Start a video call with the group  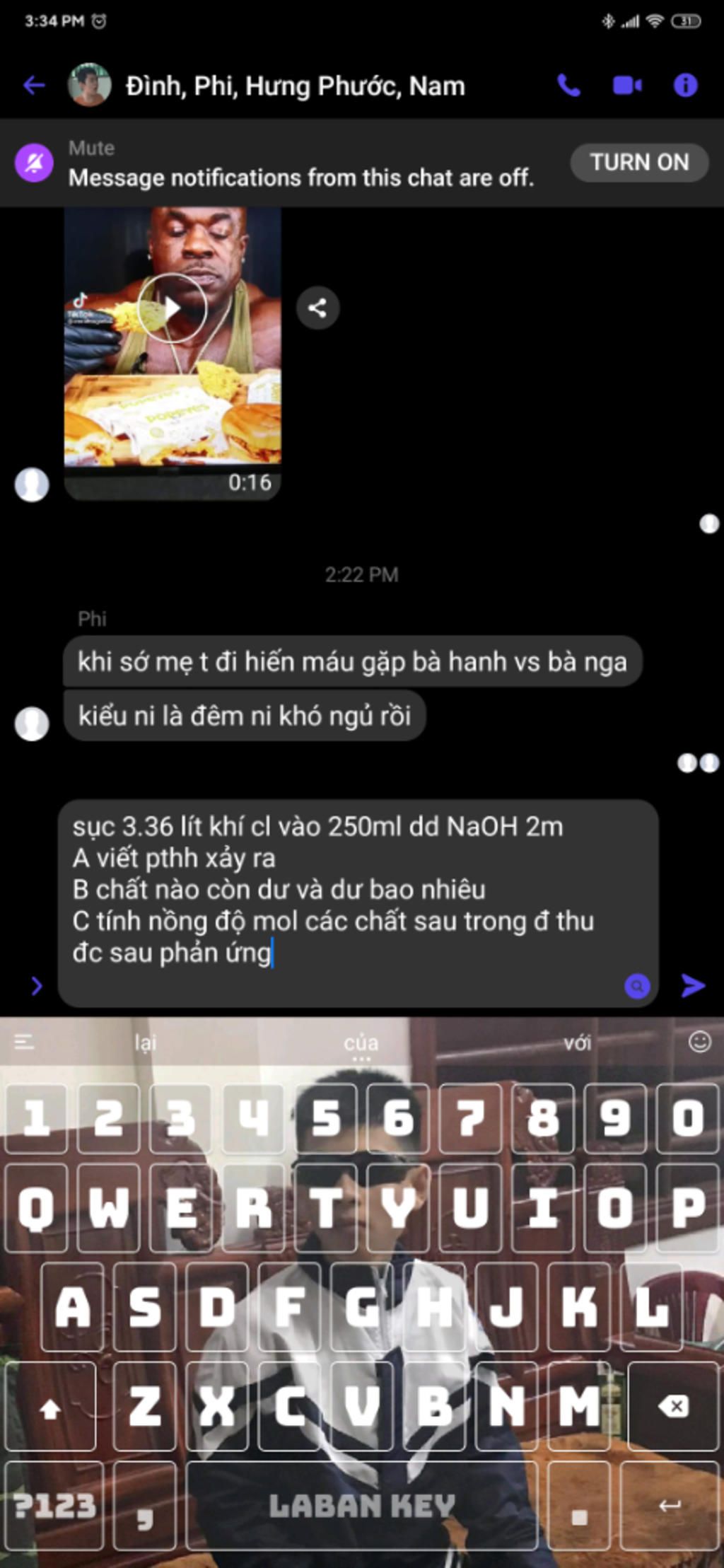(626, 86)
